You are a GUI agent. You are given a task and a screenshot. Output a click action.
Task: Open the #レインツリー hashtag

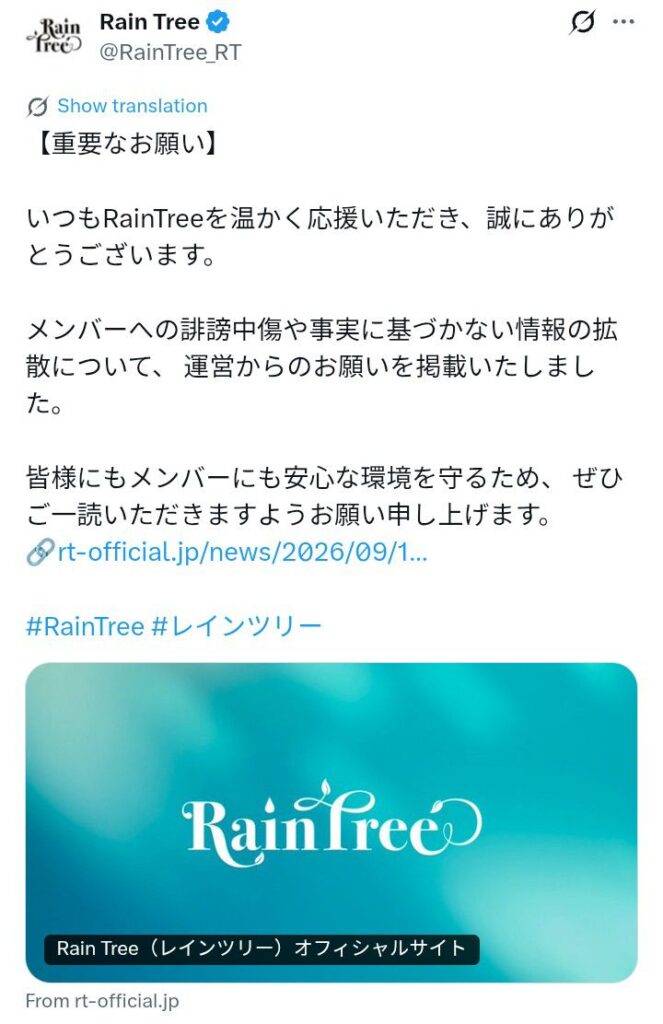[236, 626]
